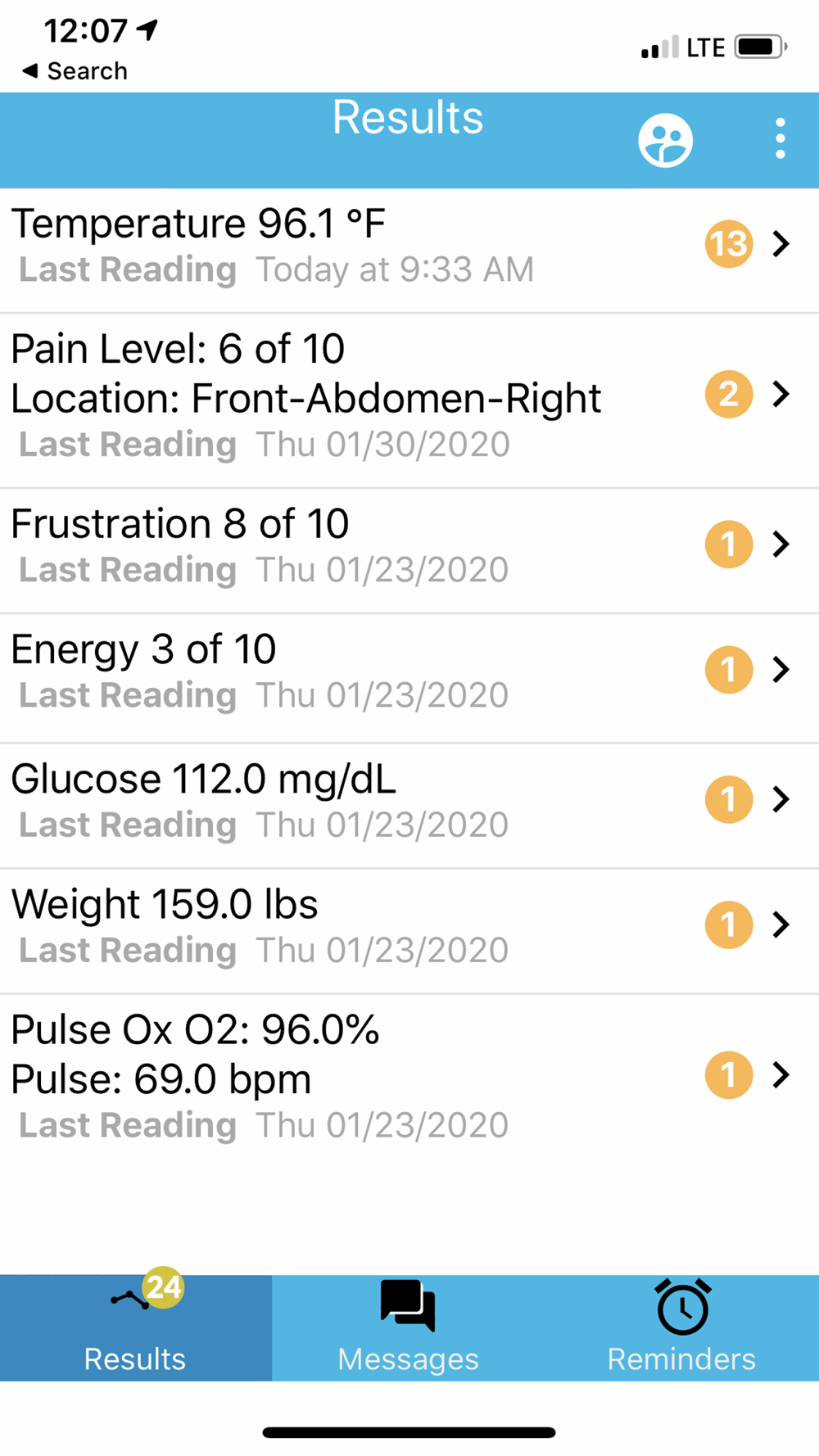The height and width of the screenshot is (1456, 819).
Task: Switch to the Messages tab
Action: (408, 1327)
